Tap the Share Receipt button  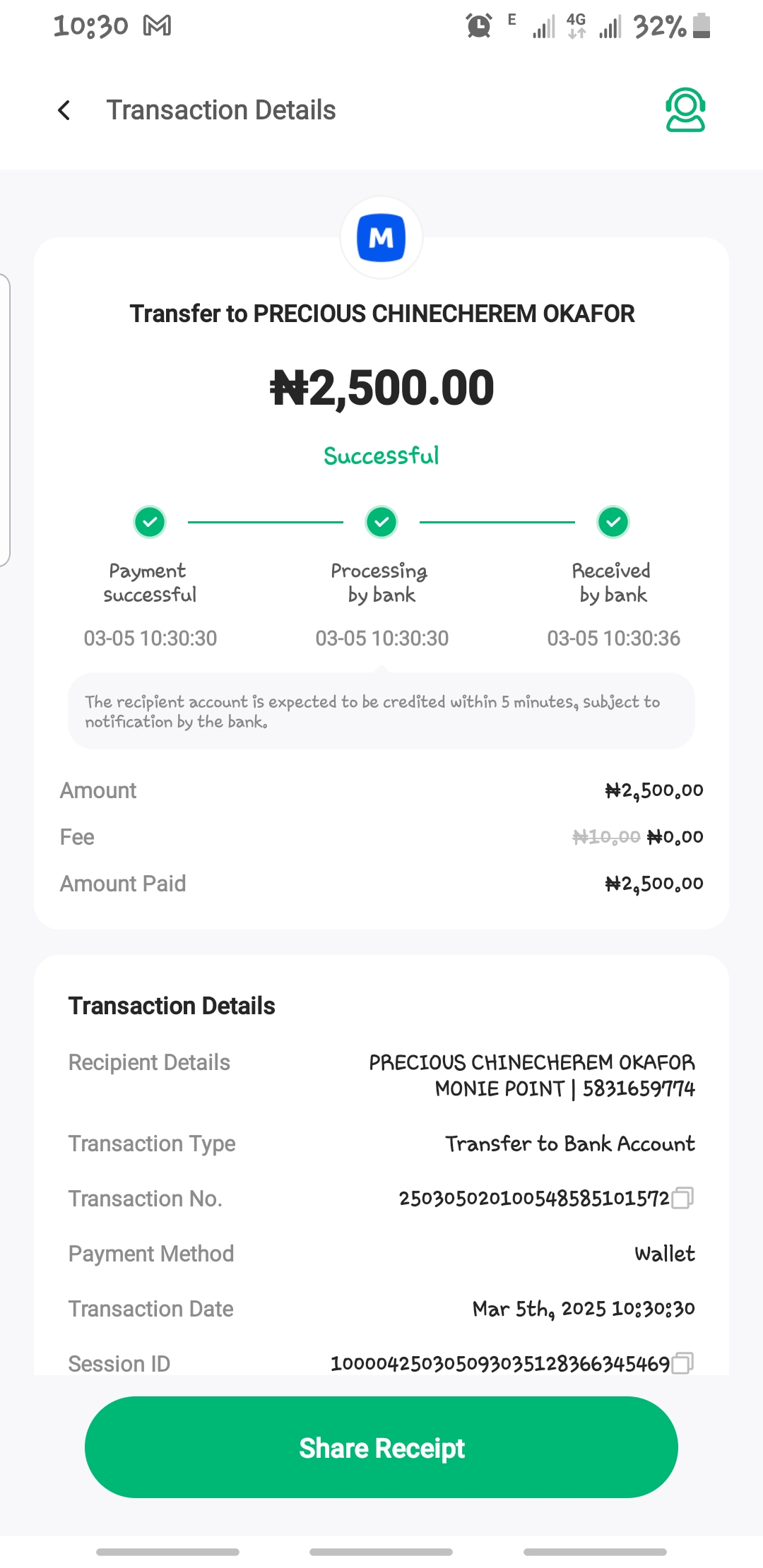(381, 1447)
